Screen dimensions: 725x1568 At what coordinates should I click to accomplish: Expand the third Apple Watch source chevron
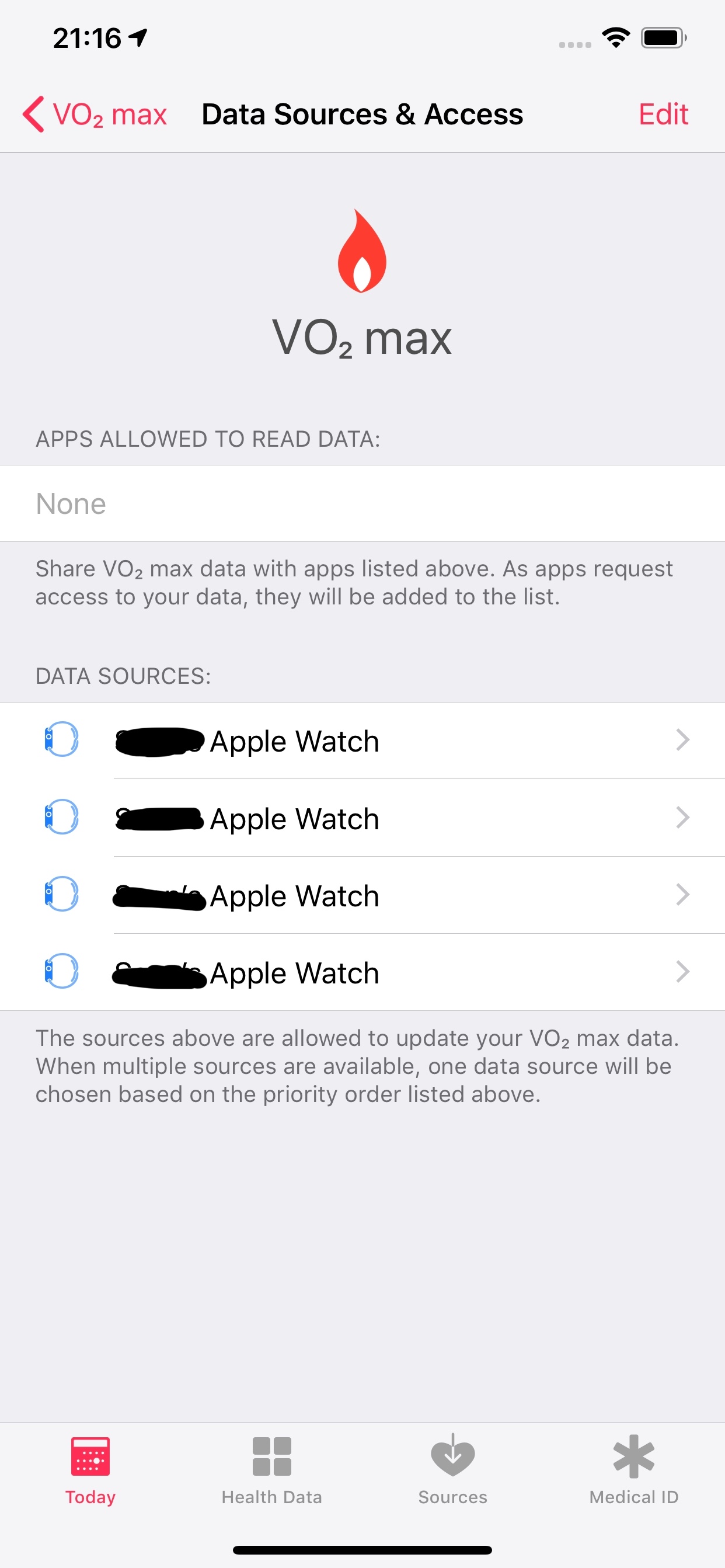pyautogui.click(x=684, y=895)
